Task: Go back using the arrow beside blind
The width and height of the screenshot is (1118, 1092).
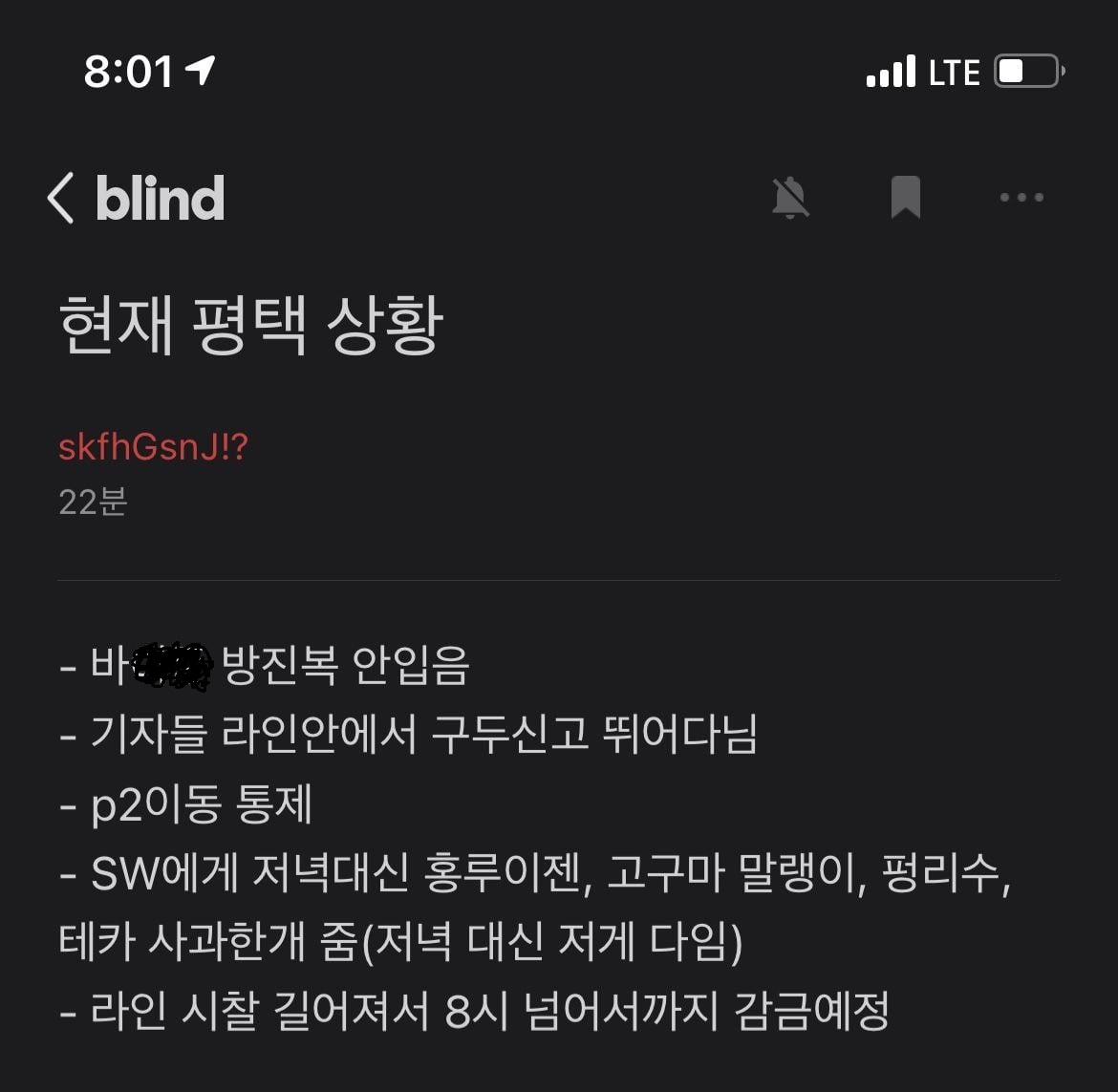Action: 60,198
